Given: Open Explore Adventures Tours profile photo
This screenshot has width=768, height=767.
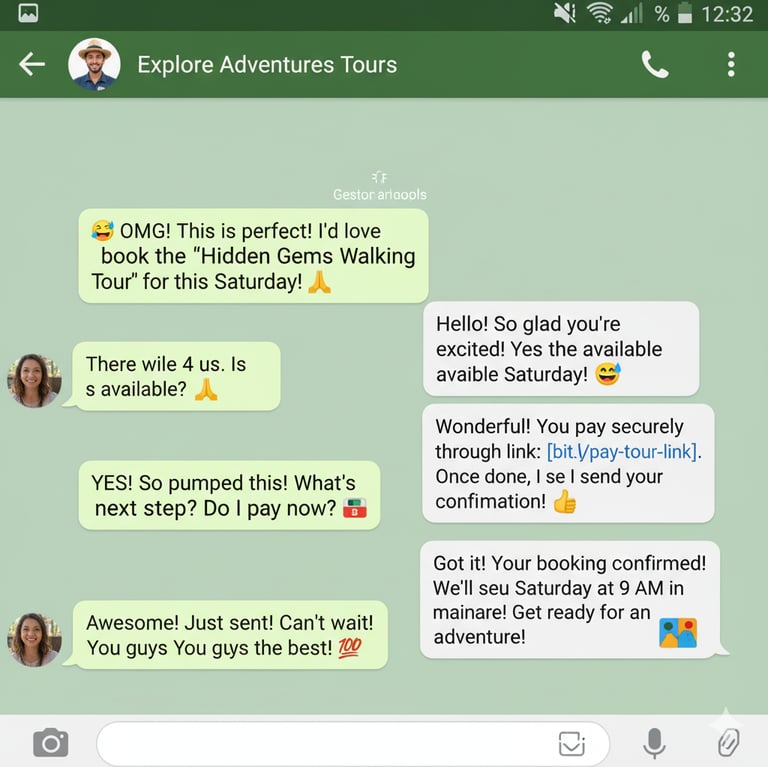Looking at the screenshot, I should pyautogui.click(x=94, y=64).
